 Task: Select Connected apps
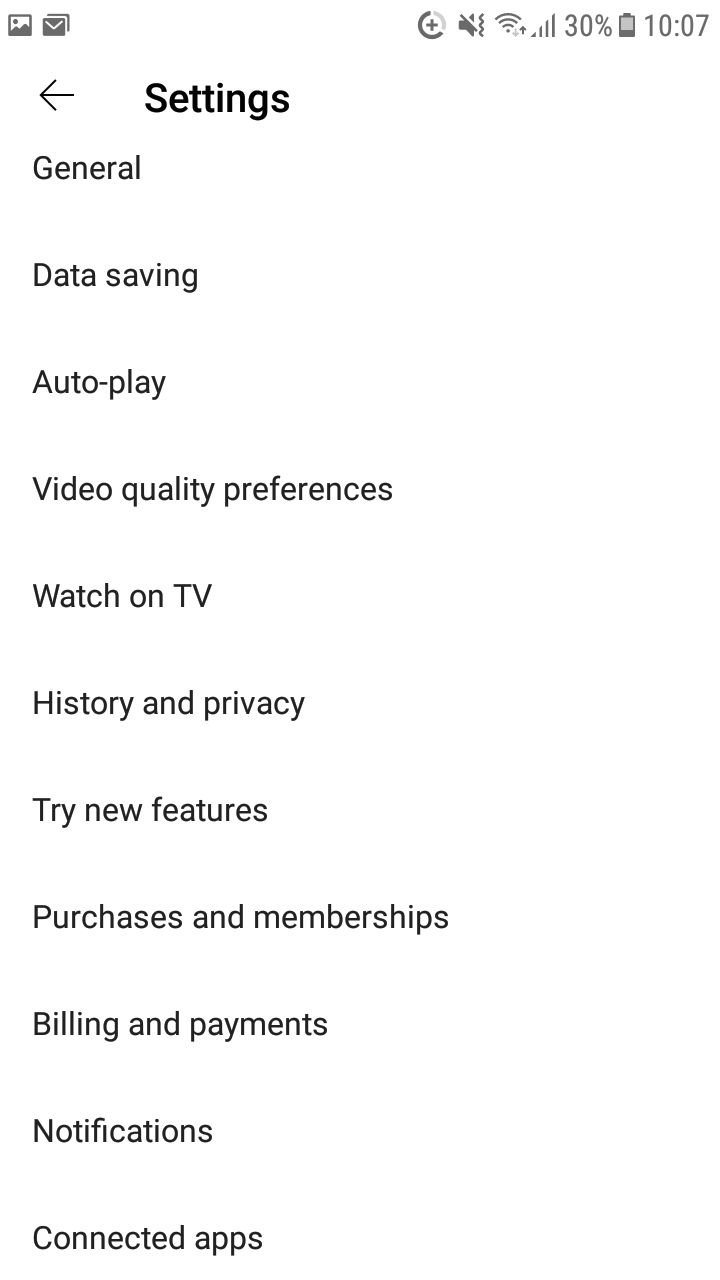click(147, 1238)
